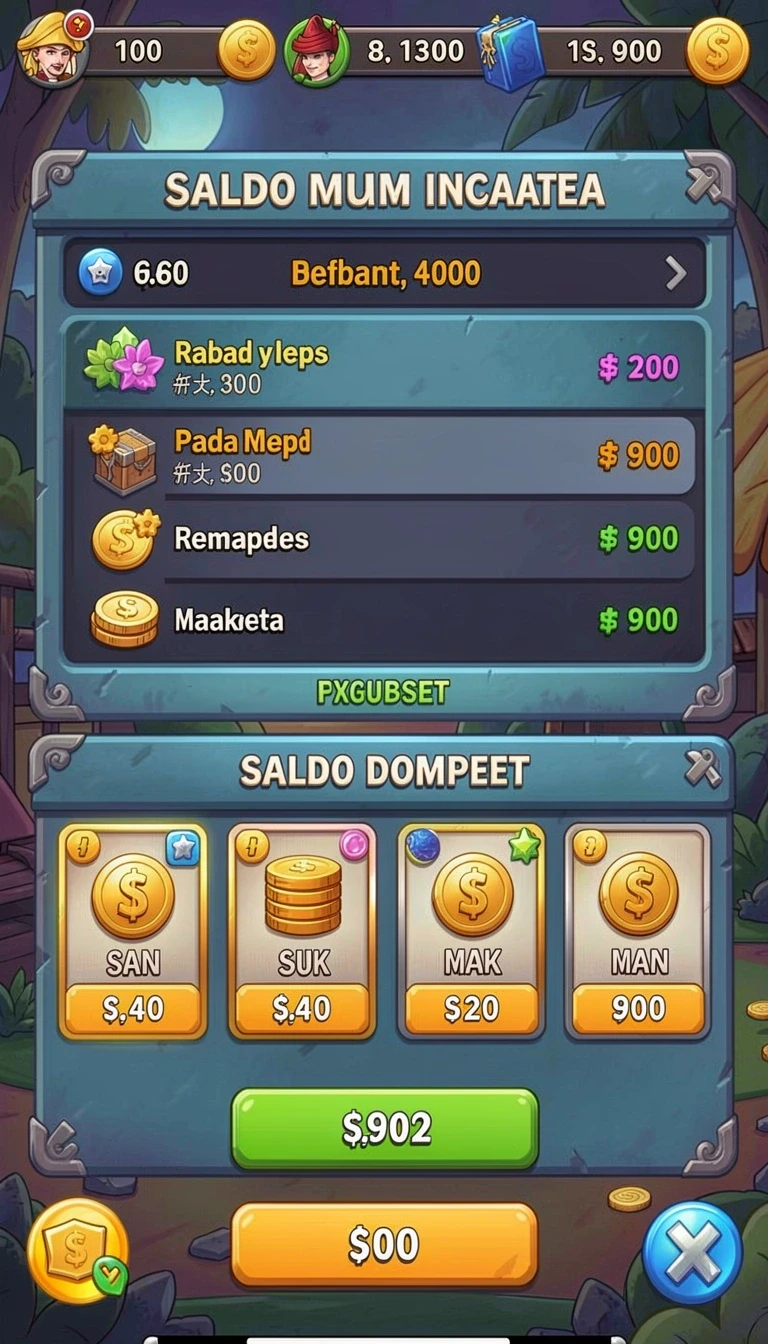
Task: Tap the pin icon on Saldo Dompeet panel
Action: click(702, 768)
